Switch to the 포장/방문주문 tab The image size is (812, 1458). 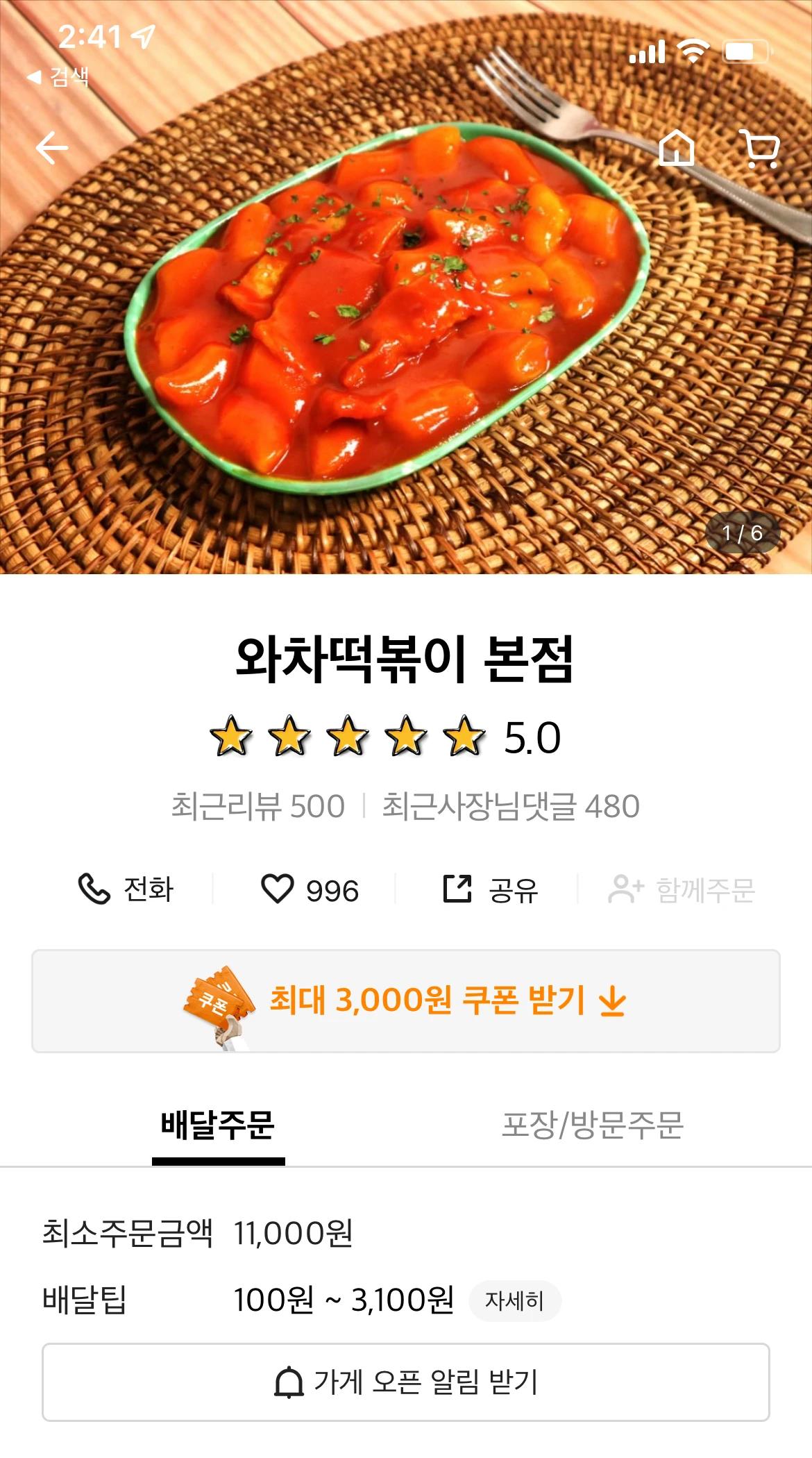coord(593,1125)
